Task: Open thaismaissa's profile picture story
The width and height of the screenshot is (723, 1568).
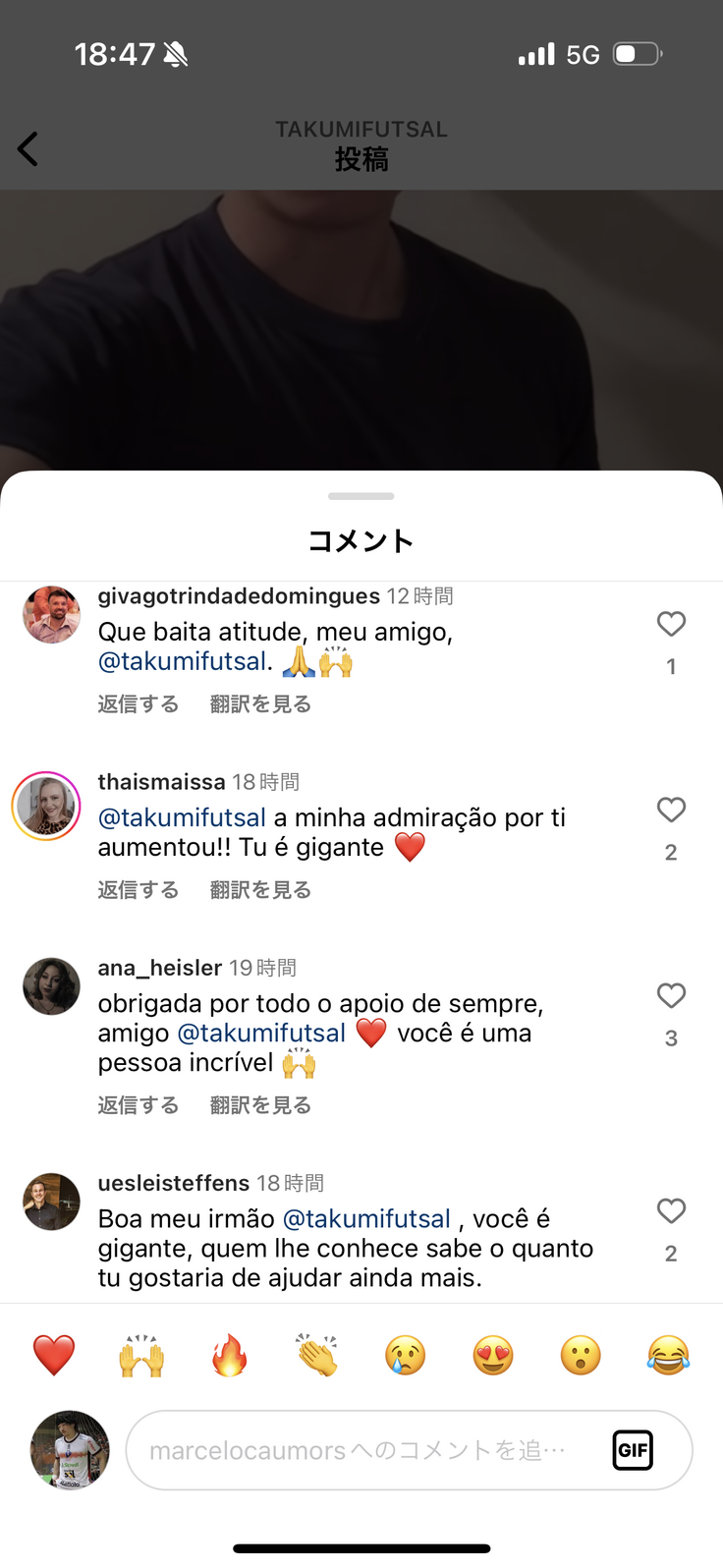Action: [x=46, y=806]
